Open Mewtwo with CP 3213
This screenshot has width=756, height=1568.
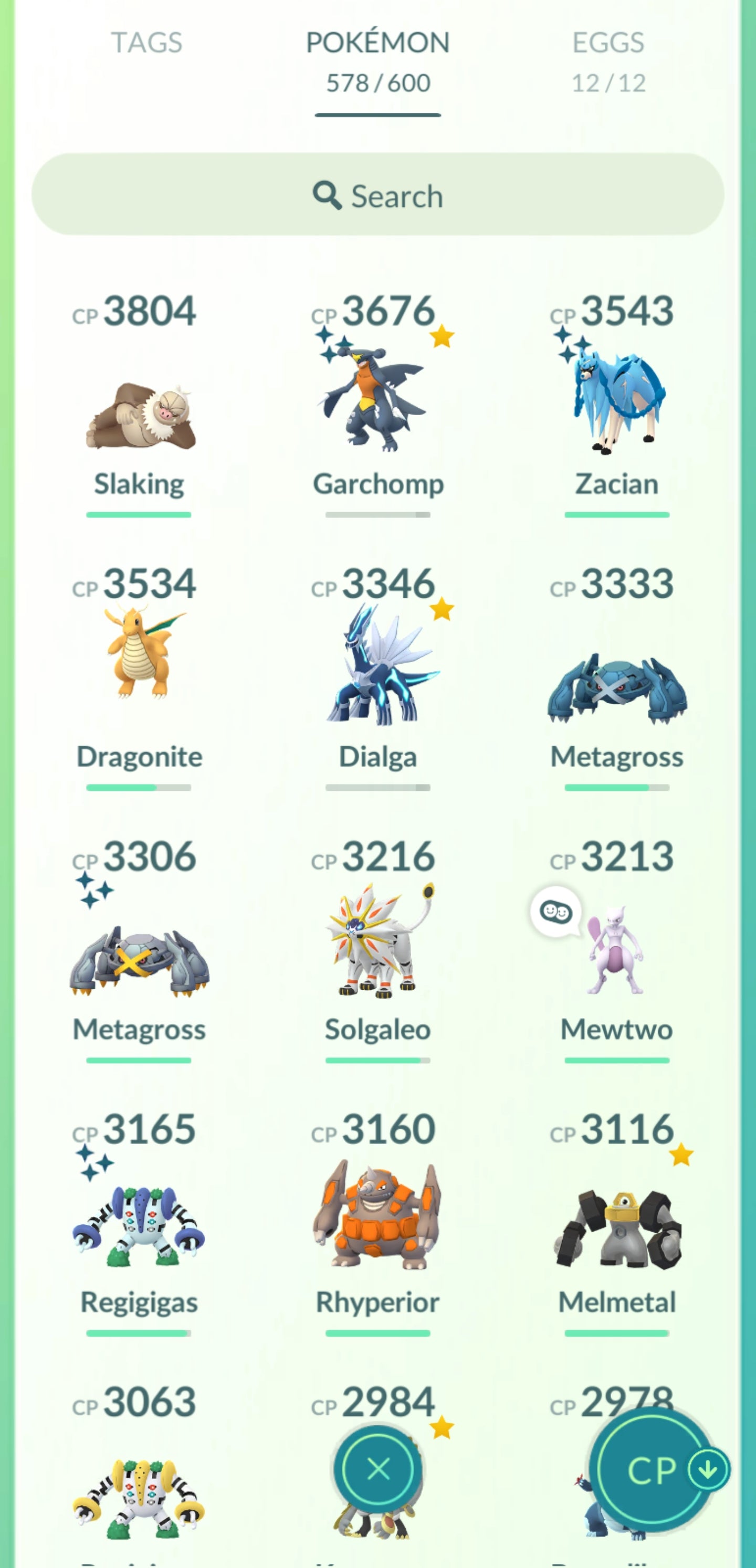(x=616, y=956)
